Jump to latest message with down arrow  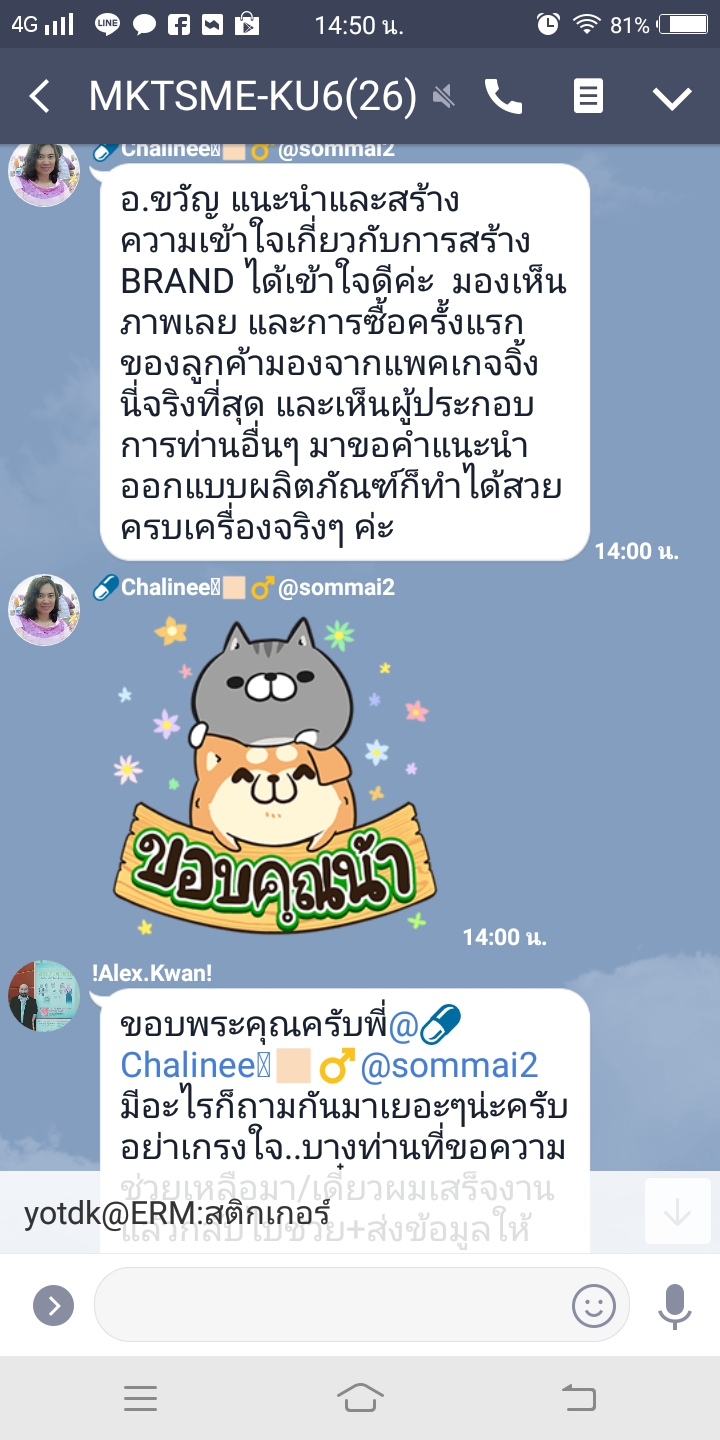[677, 1212]
